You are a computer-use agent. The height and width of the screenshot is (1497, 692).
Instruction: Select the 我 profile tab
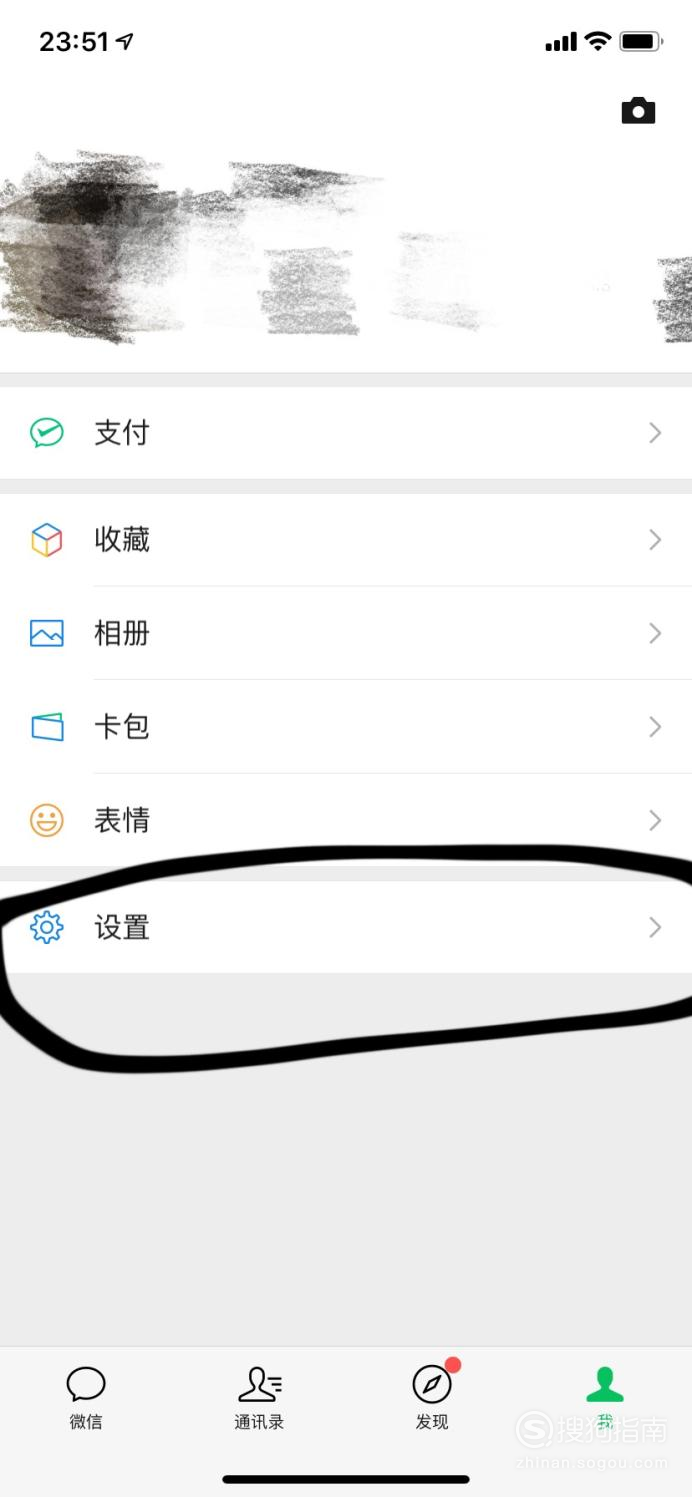(x=605, y=1398)
